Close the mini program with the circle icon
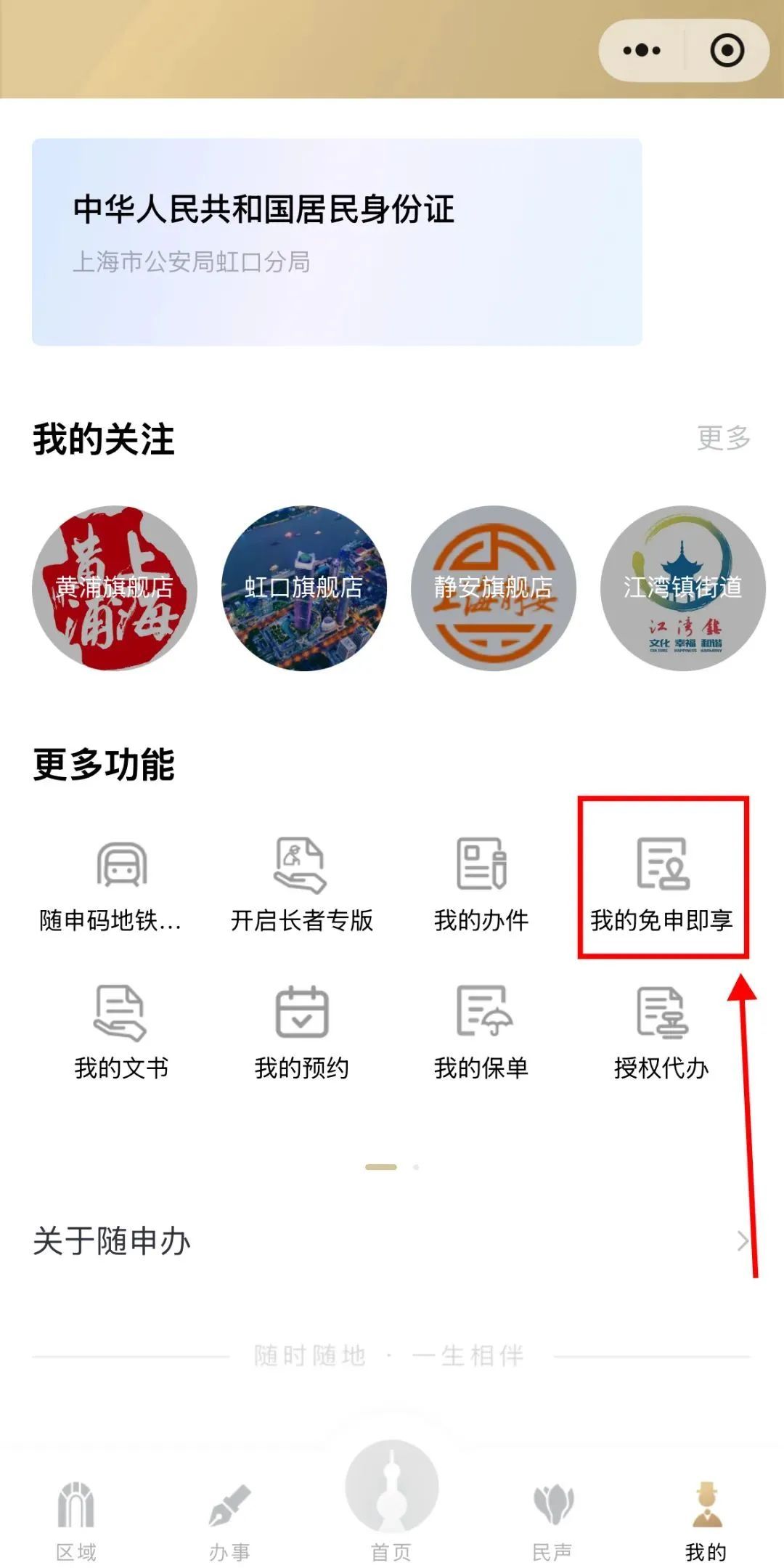The image size is (784, 1568). coord(727,51)
